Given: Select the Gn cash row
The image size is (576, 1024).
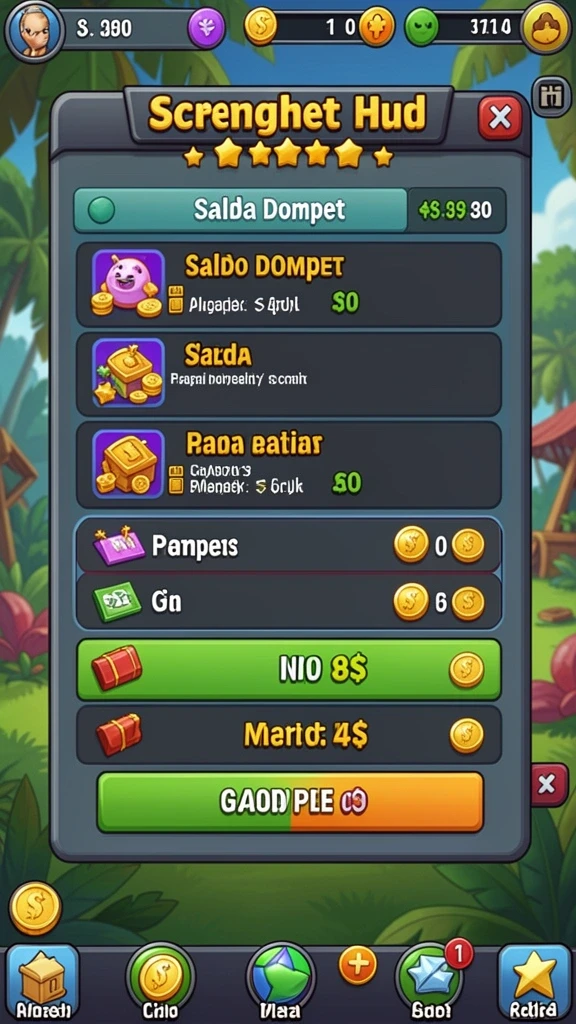Looking at the screenshot, I should pyautogui.click(x=289, y=602).
